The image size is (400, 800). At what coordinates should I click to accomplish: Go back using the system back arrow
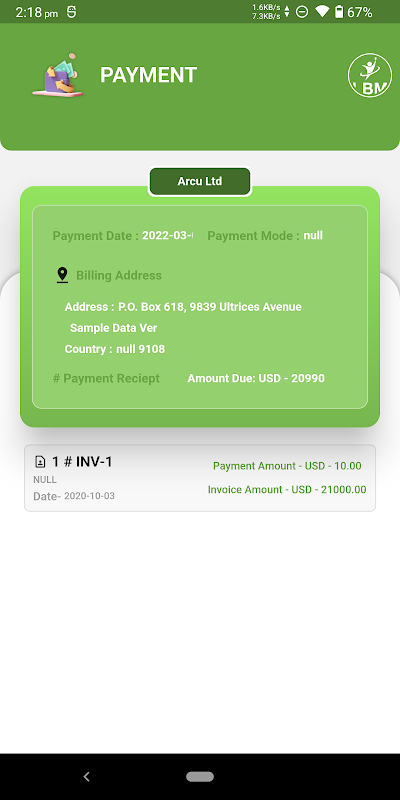(x=87, y=777)
